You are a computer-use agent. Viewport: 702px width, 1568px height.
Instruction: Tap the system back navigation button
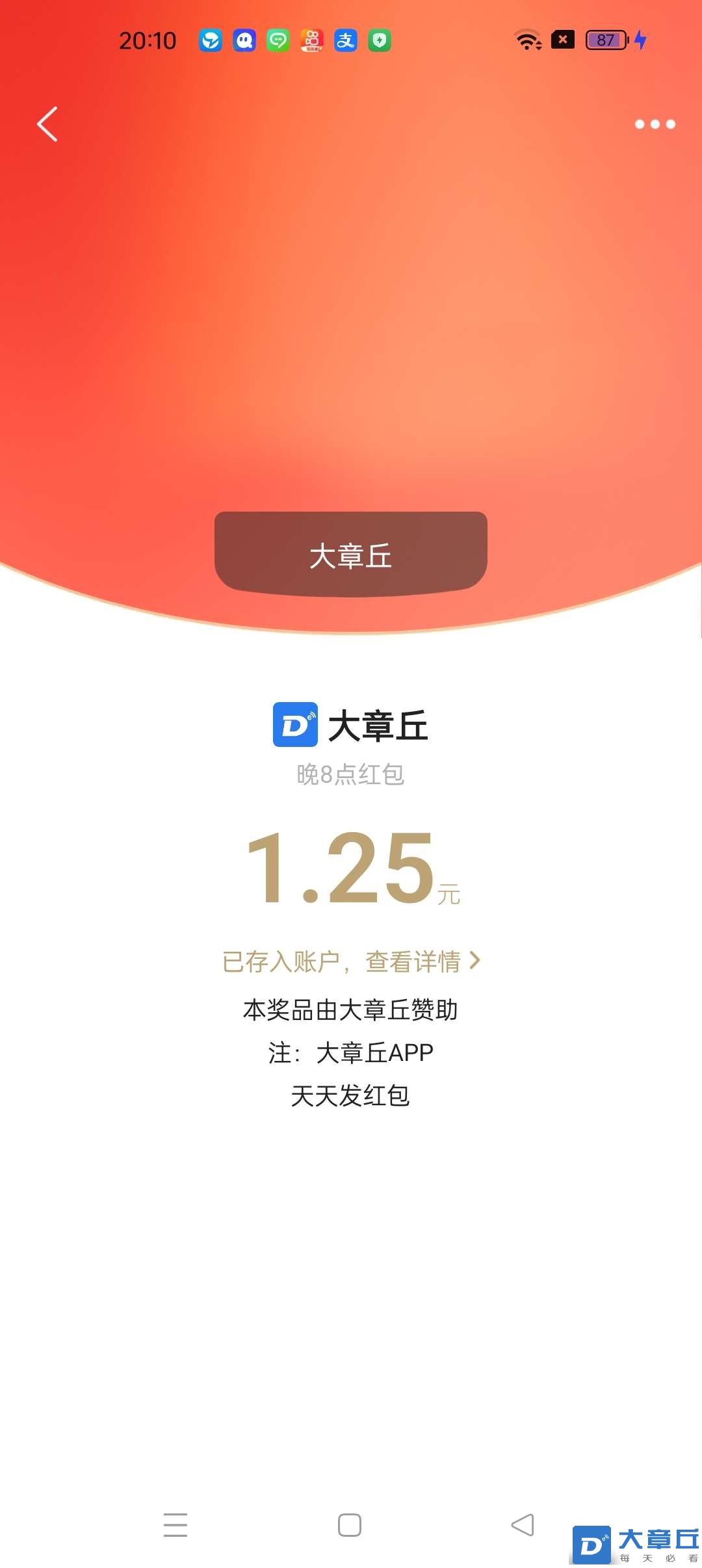[x=523, y=1524]
